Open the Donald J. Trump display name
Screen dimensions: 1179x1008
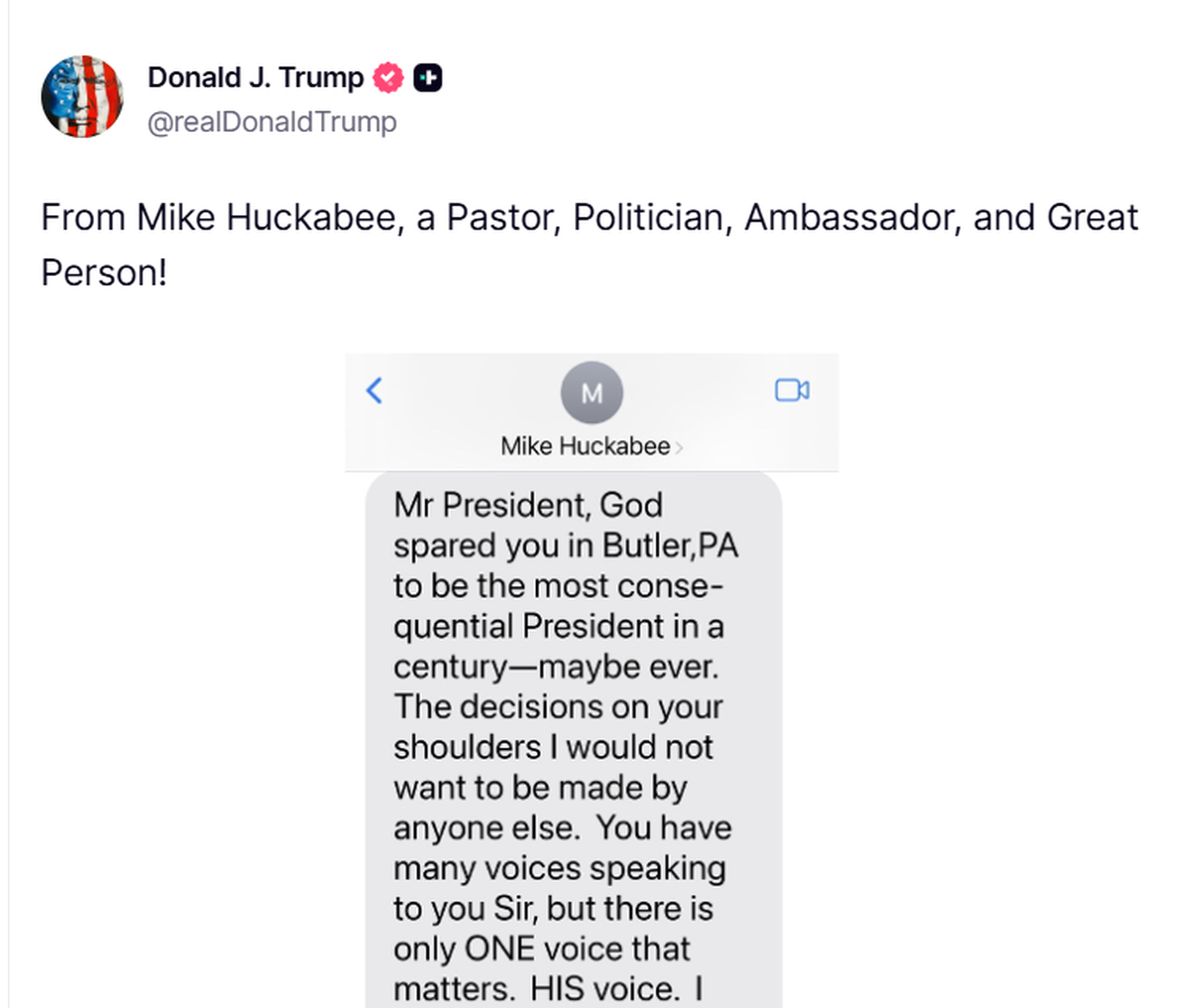point(255,78)
